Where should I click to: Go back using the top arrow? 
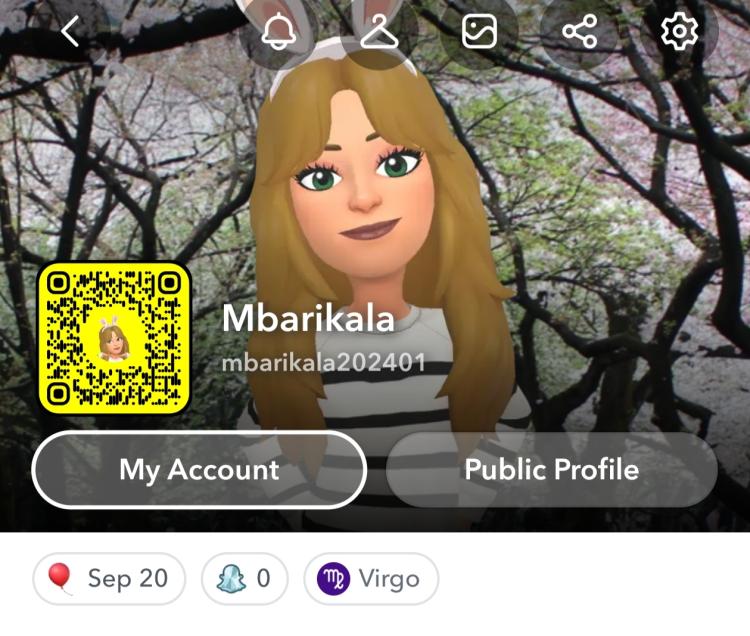[69, 33]
